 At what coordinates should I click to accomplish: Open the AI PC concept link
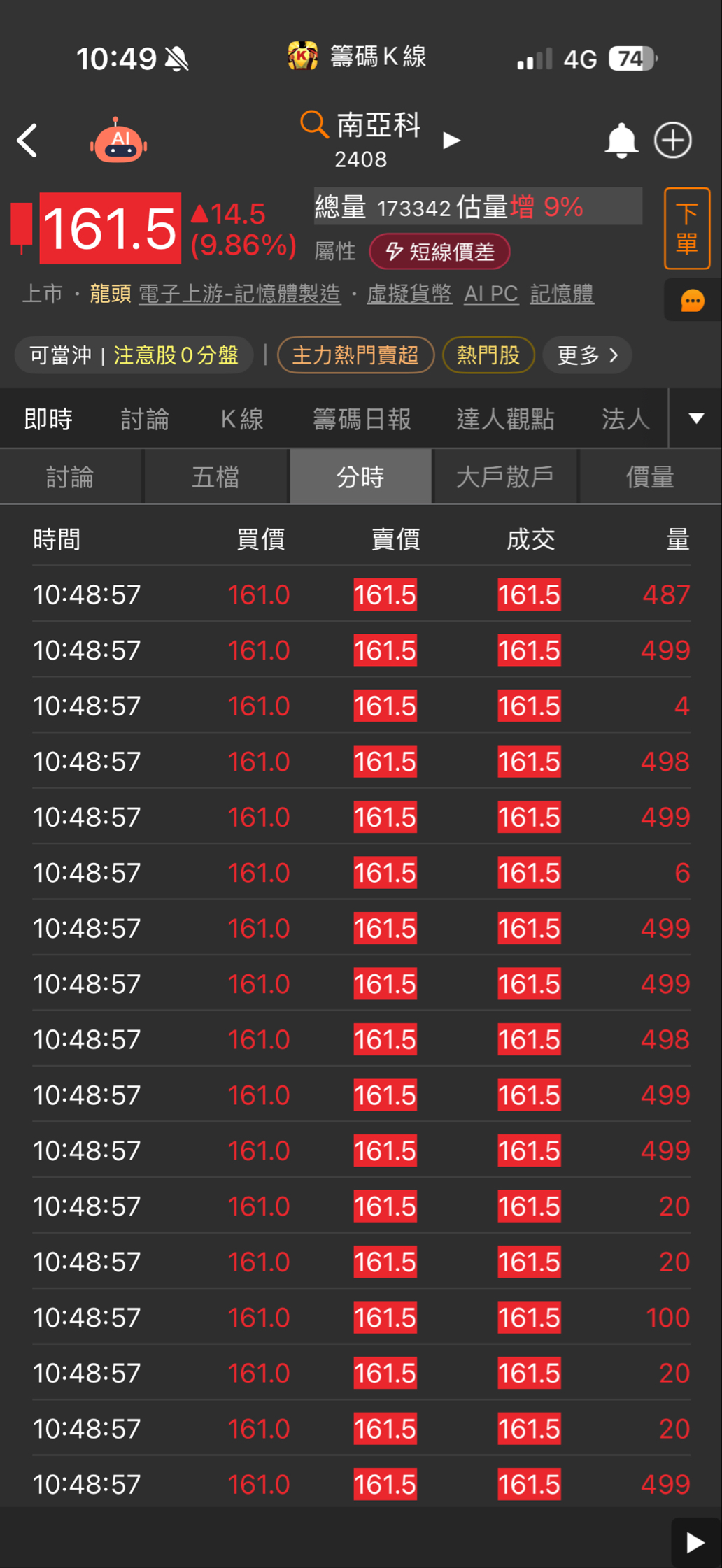click(x=491, y=294)
